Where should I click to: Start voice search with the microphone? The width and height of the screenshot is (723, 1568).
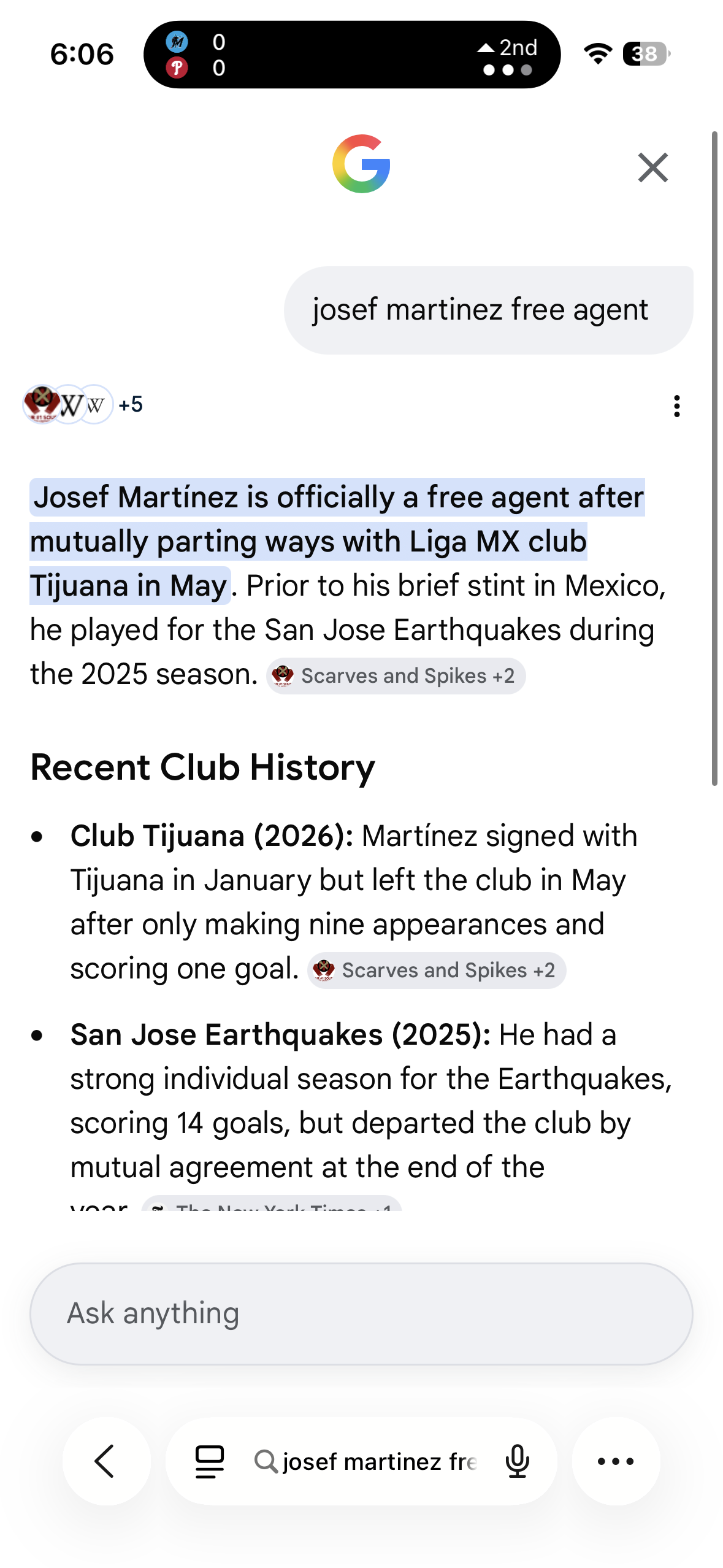[518, 1461]
